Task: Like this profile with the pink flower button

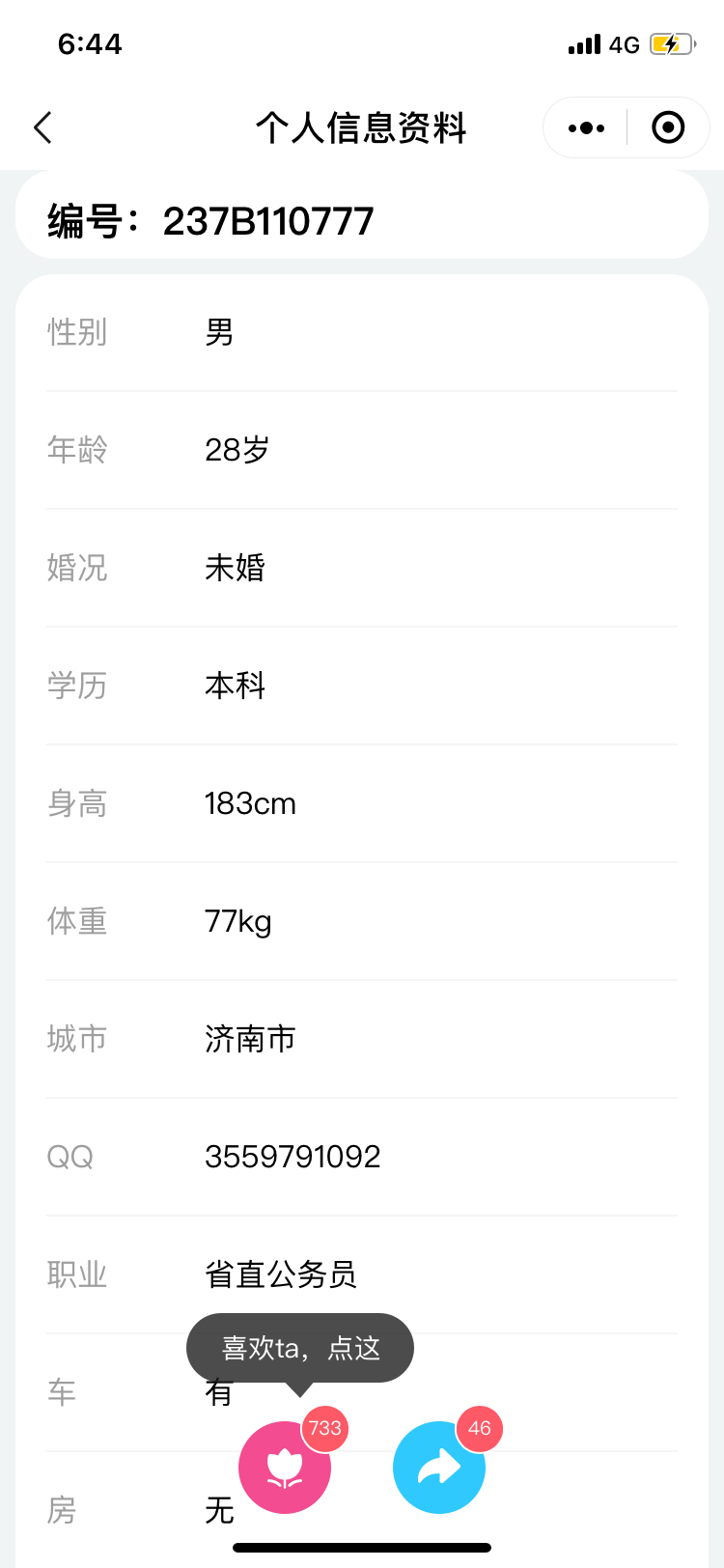Action: tap(285, 1468)
